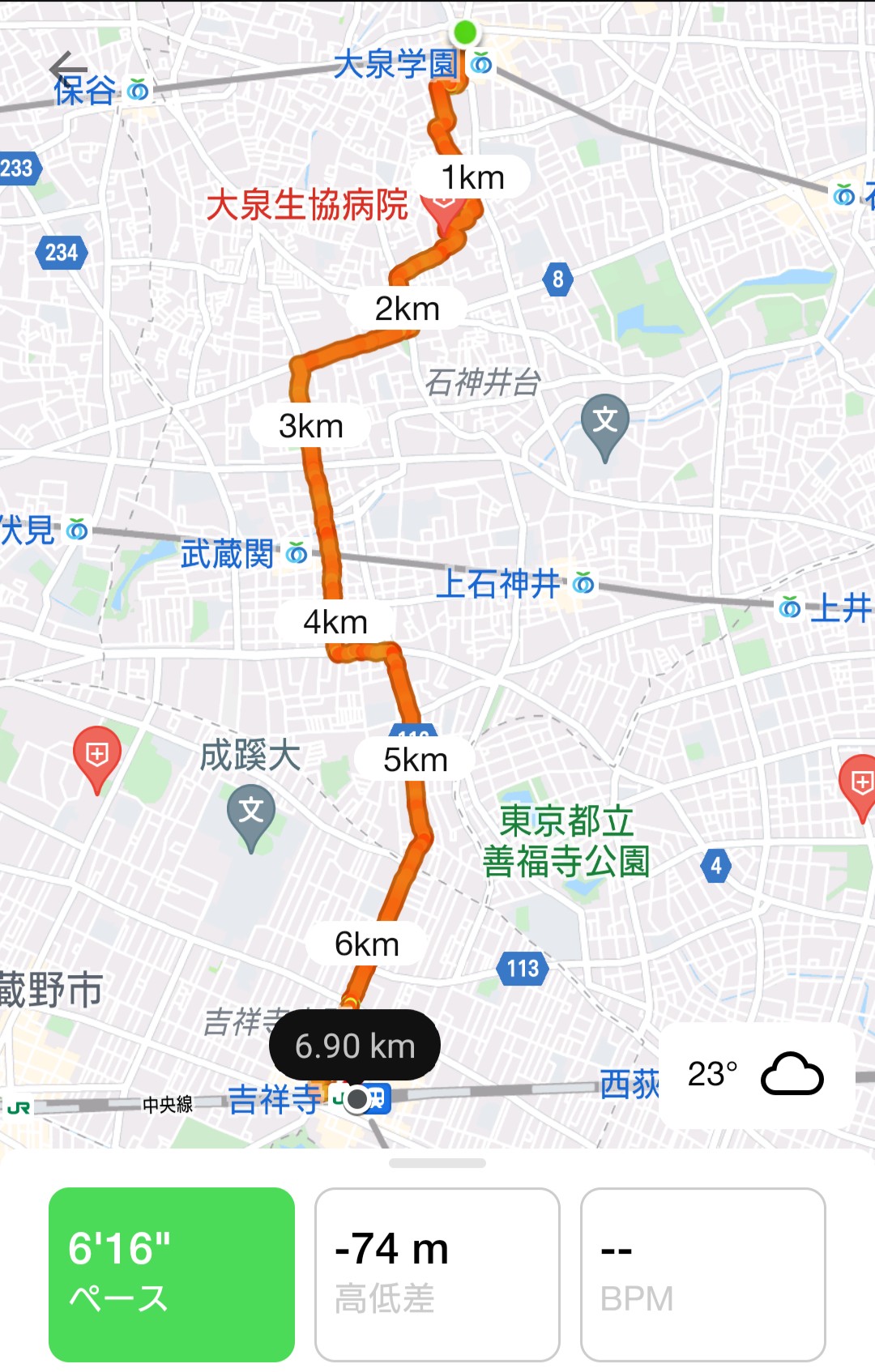875x1372 pixels.
Task: Tap the school pin near 石神井台
Action: point(605,424)
